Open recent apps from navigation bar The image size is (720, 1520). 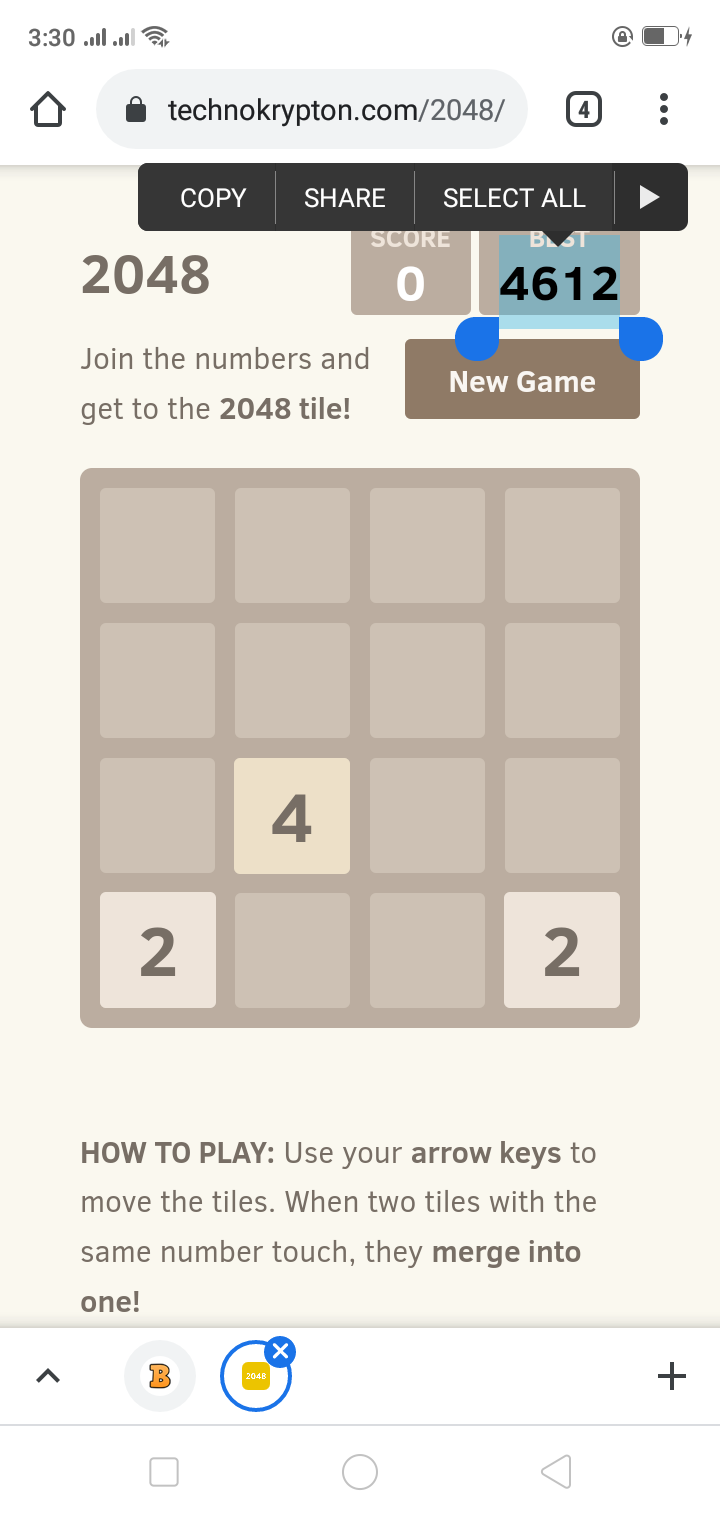coord(164,1472)
